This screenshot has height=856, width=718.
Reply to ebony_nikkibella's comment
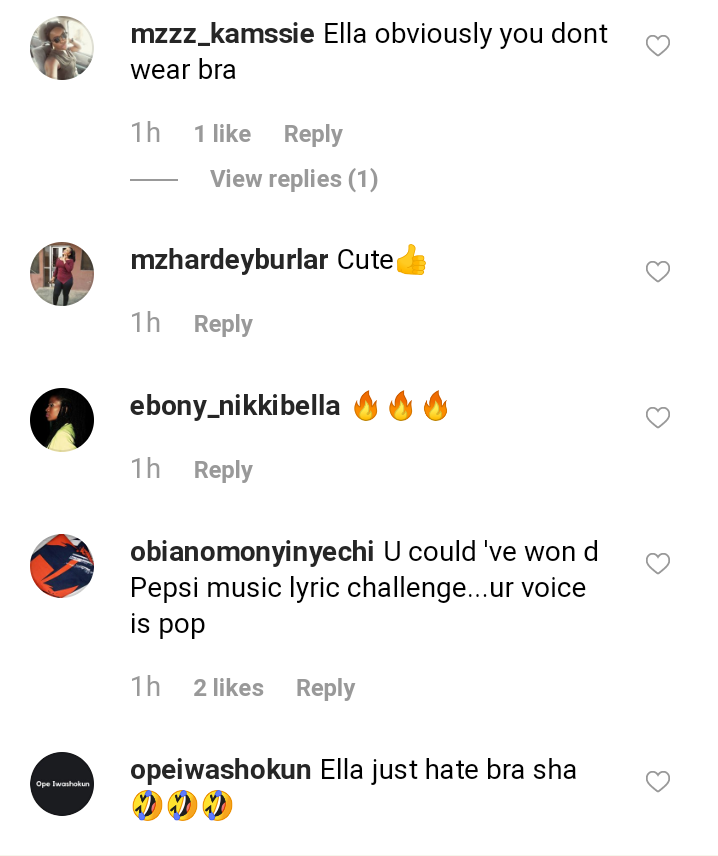click(x=222, y=470)
